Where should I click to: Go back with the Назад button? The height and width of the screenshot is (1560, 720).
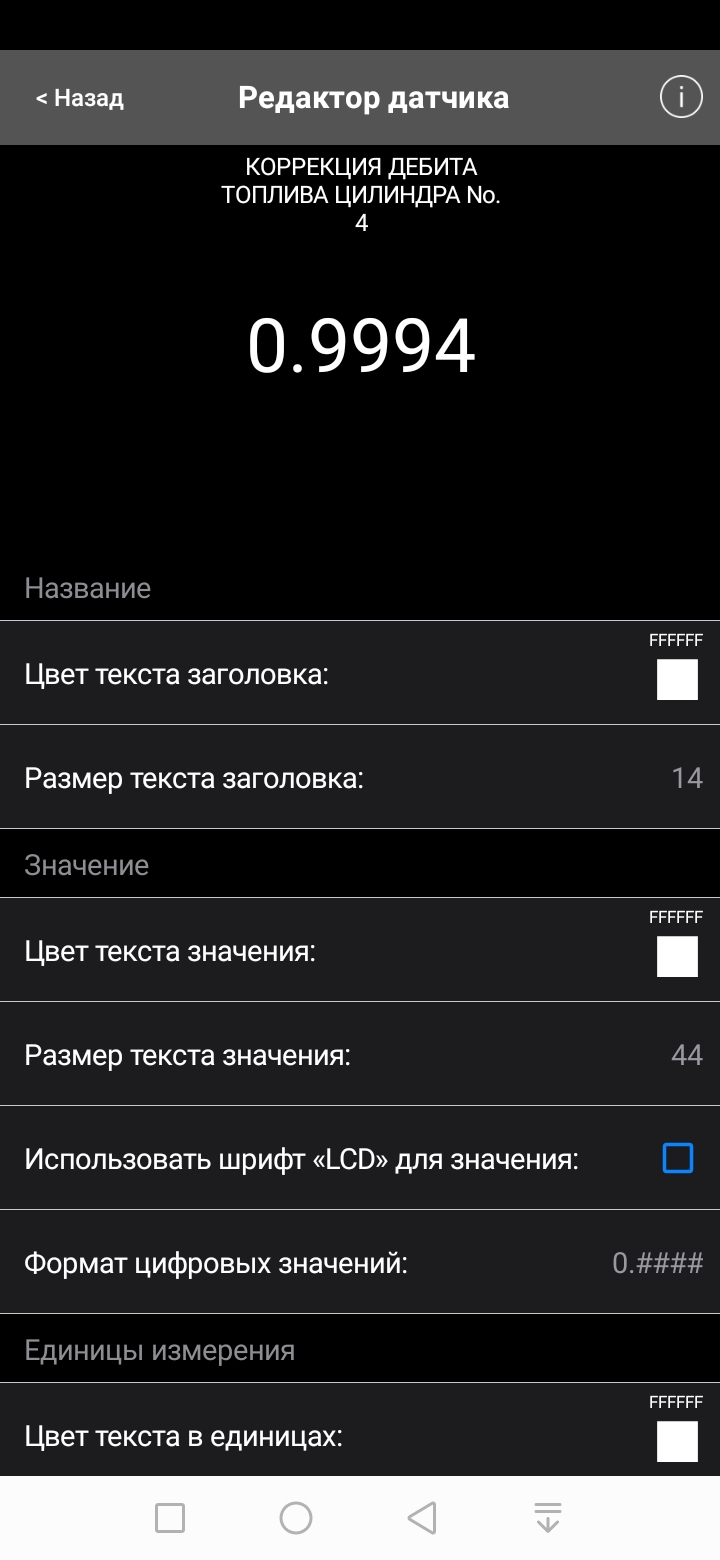point(80,98)
